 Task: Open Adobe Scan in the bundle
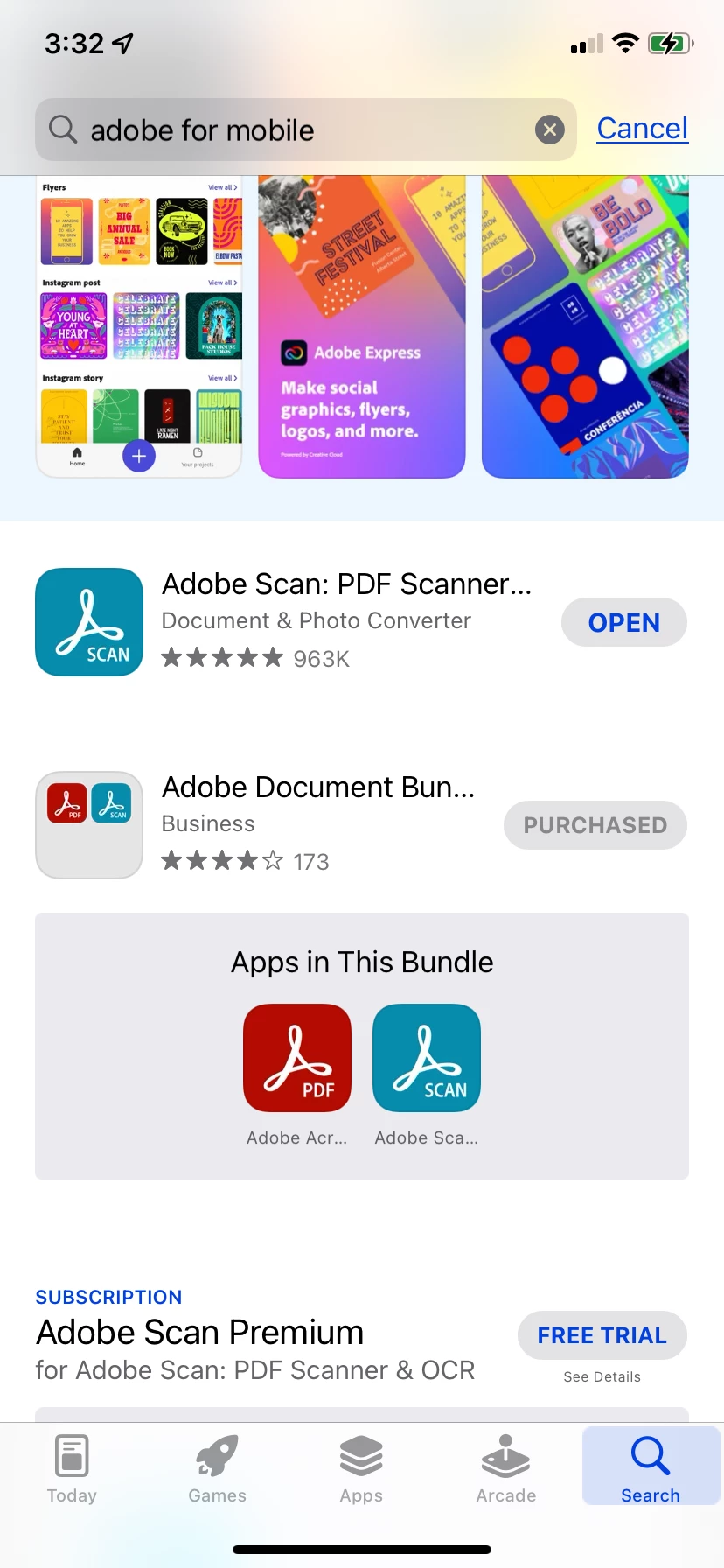427,1058
